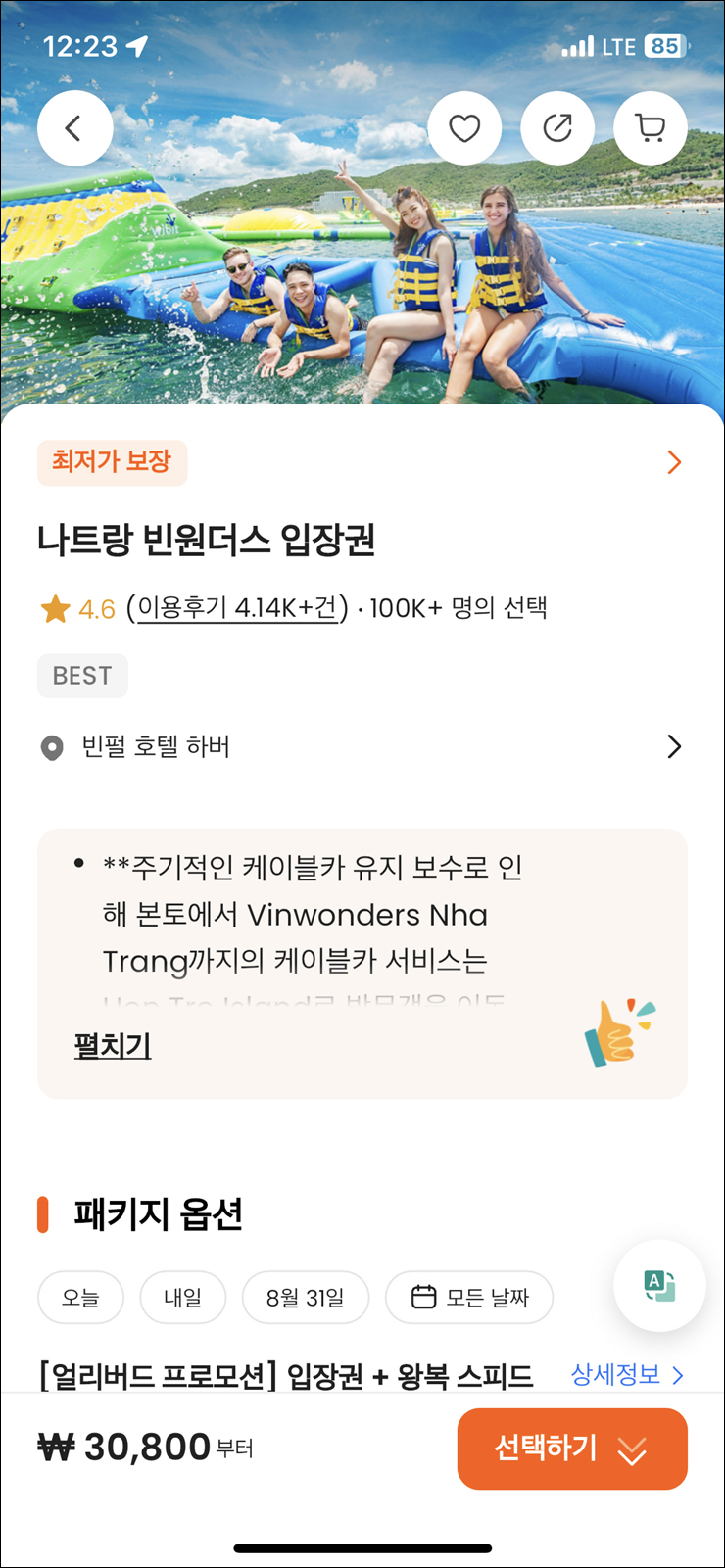The height and width of the screenshot is (1568, 725).
Task: Tap the 선택하기 button
Action: click(572, 1449)
